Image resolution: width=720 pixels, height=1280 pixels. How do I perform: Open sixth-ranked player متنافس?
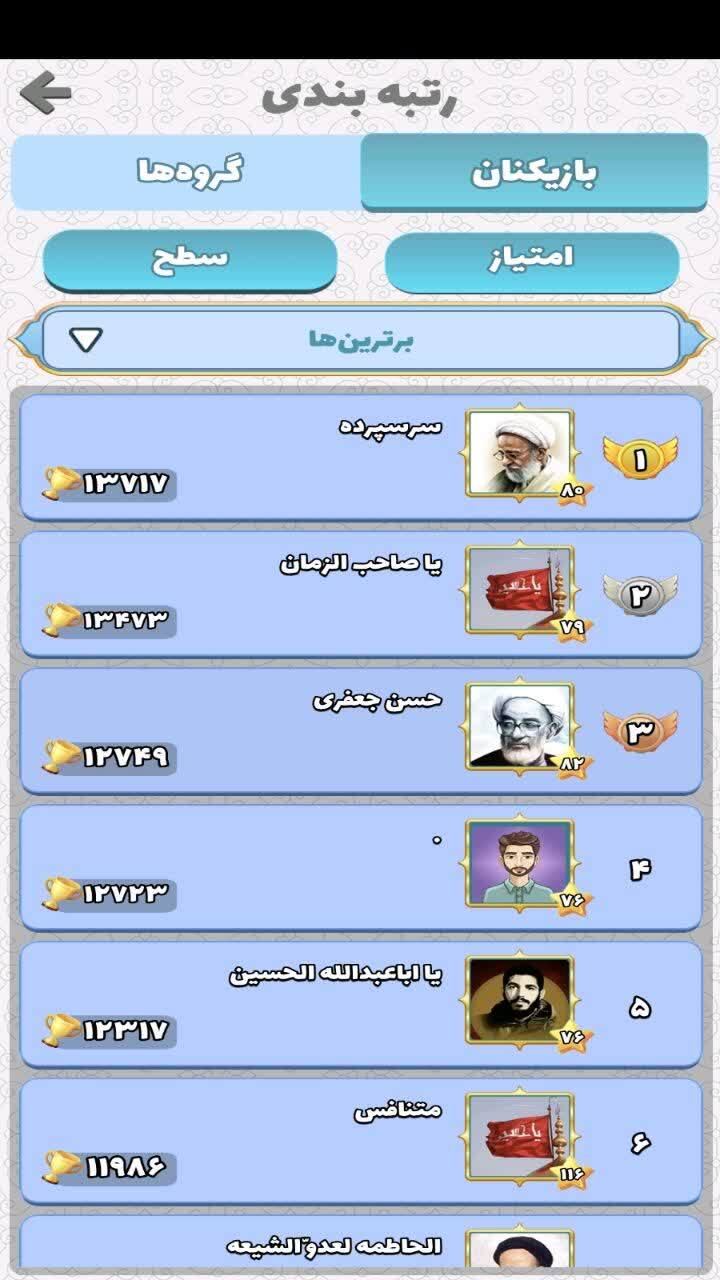[x=360, y=1141]
